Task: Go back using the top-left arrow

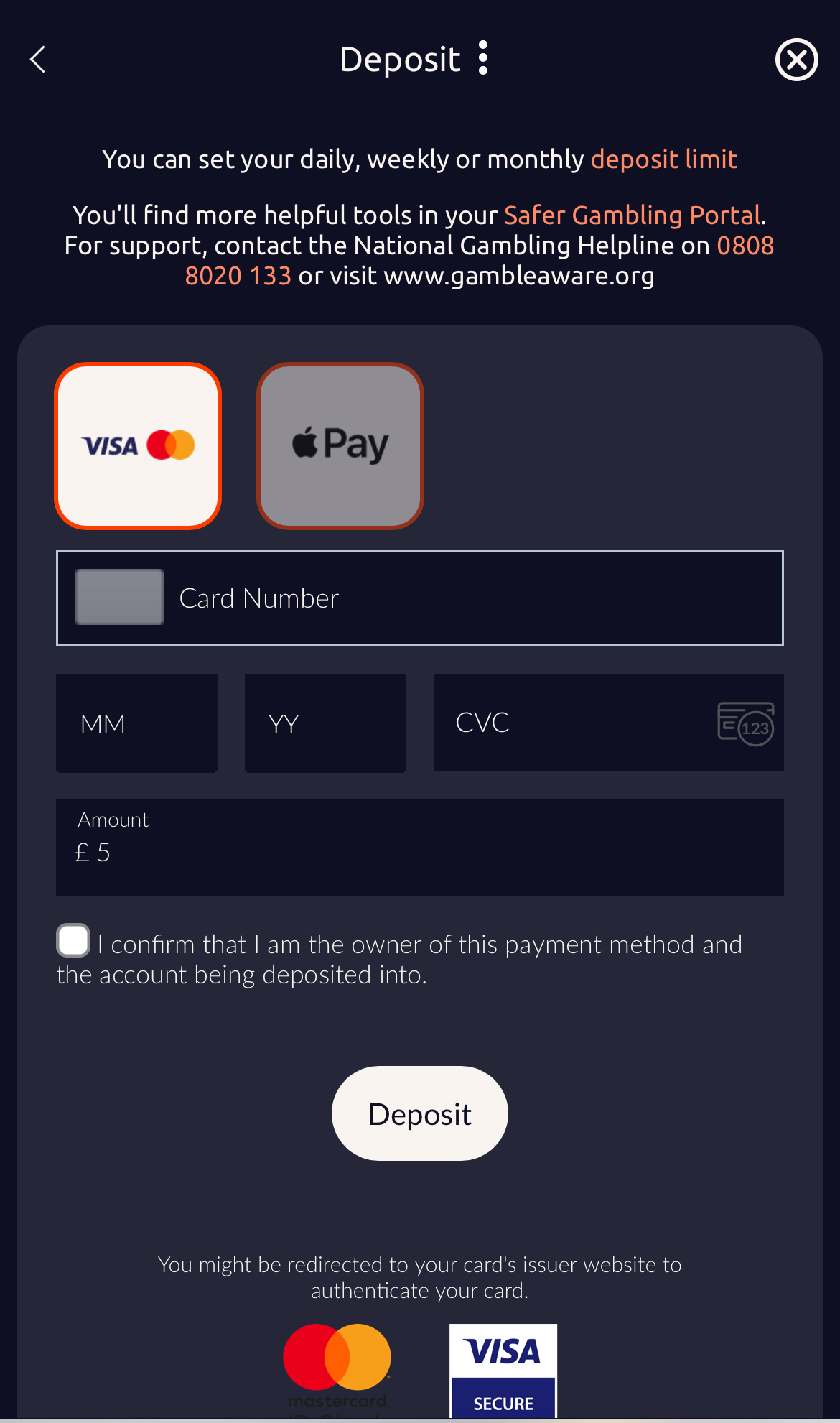Action: [38, 60]
